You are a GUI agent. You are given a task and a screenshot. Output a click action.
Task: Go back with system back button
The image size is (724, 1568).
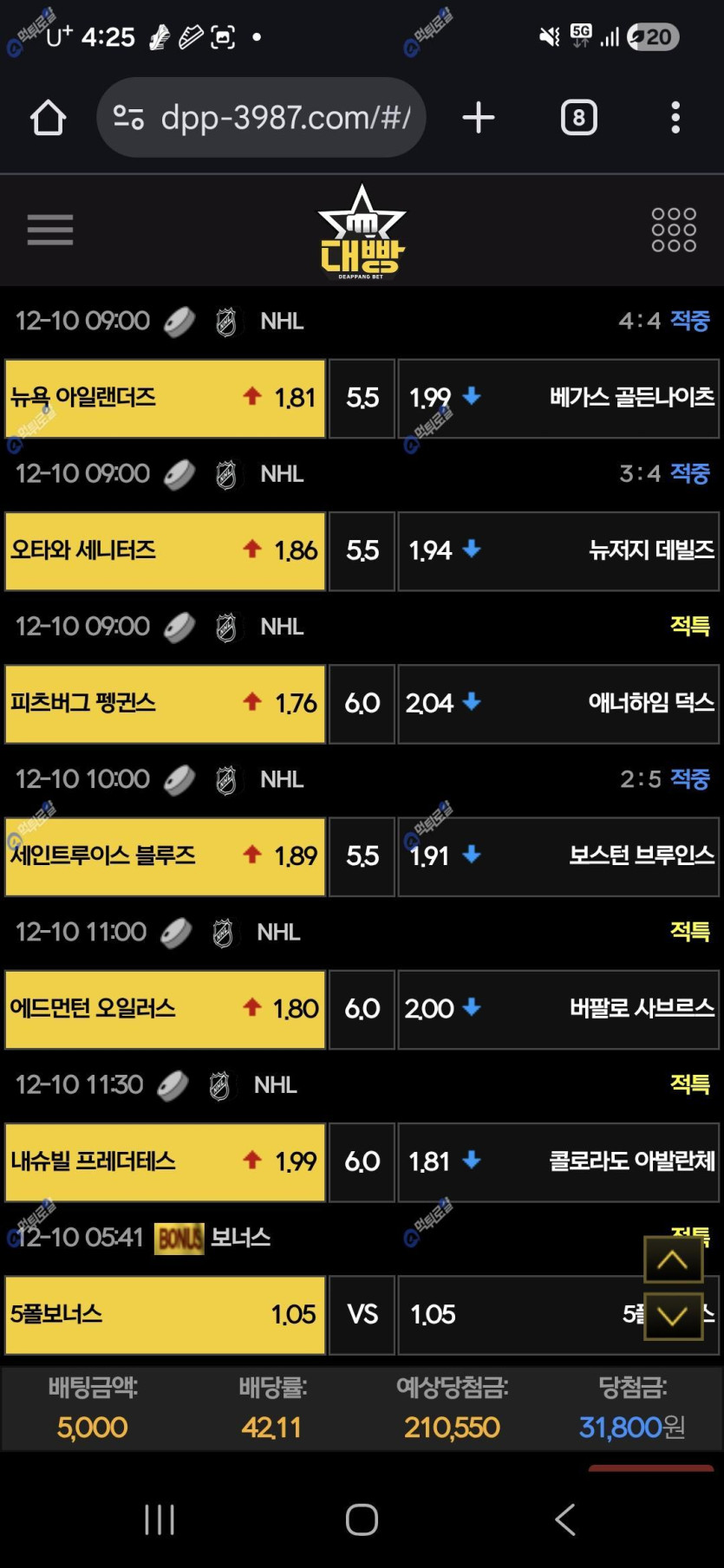565,1519
